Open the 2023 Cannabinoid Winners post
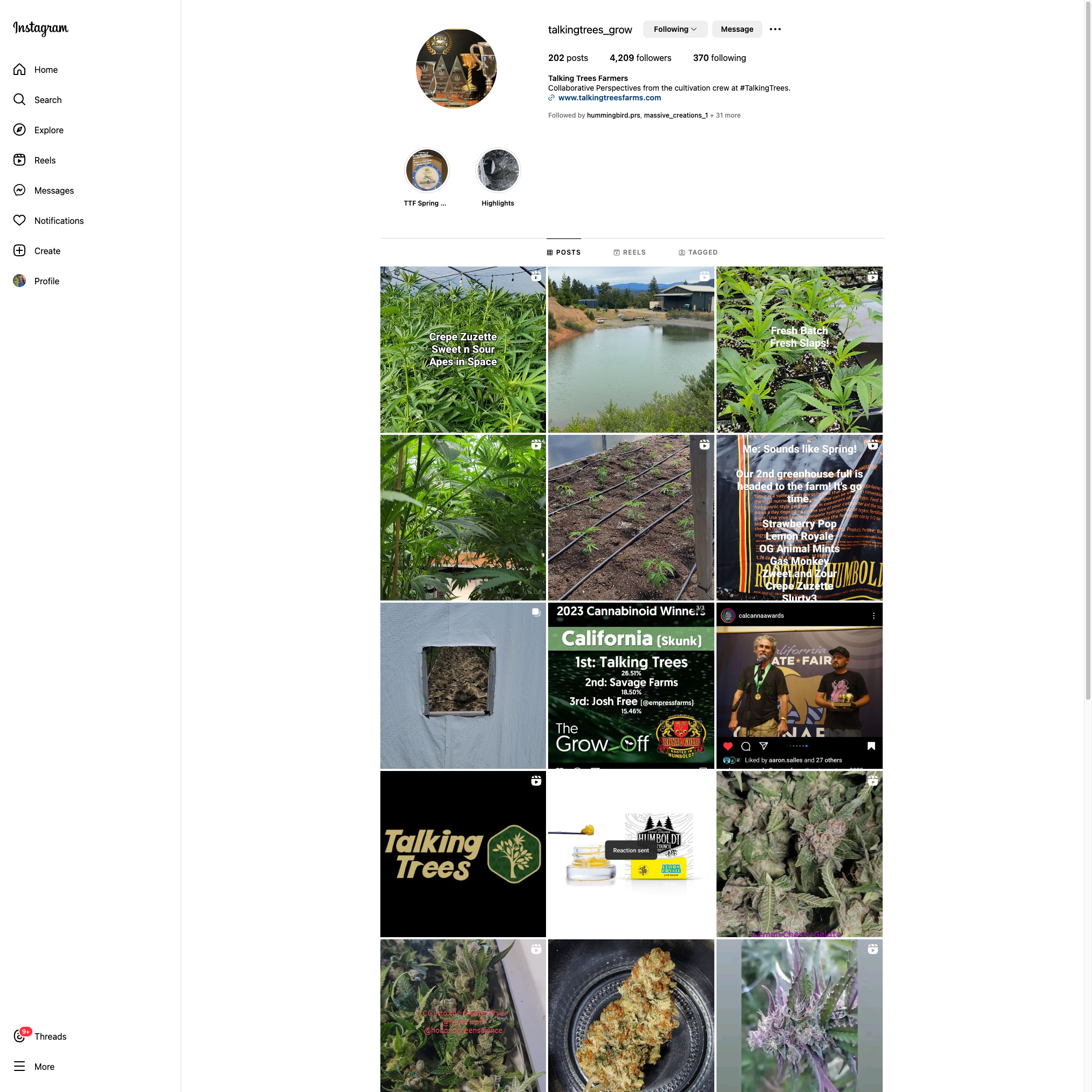This screenshot has height=1092, width=1092. (631, 685)
